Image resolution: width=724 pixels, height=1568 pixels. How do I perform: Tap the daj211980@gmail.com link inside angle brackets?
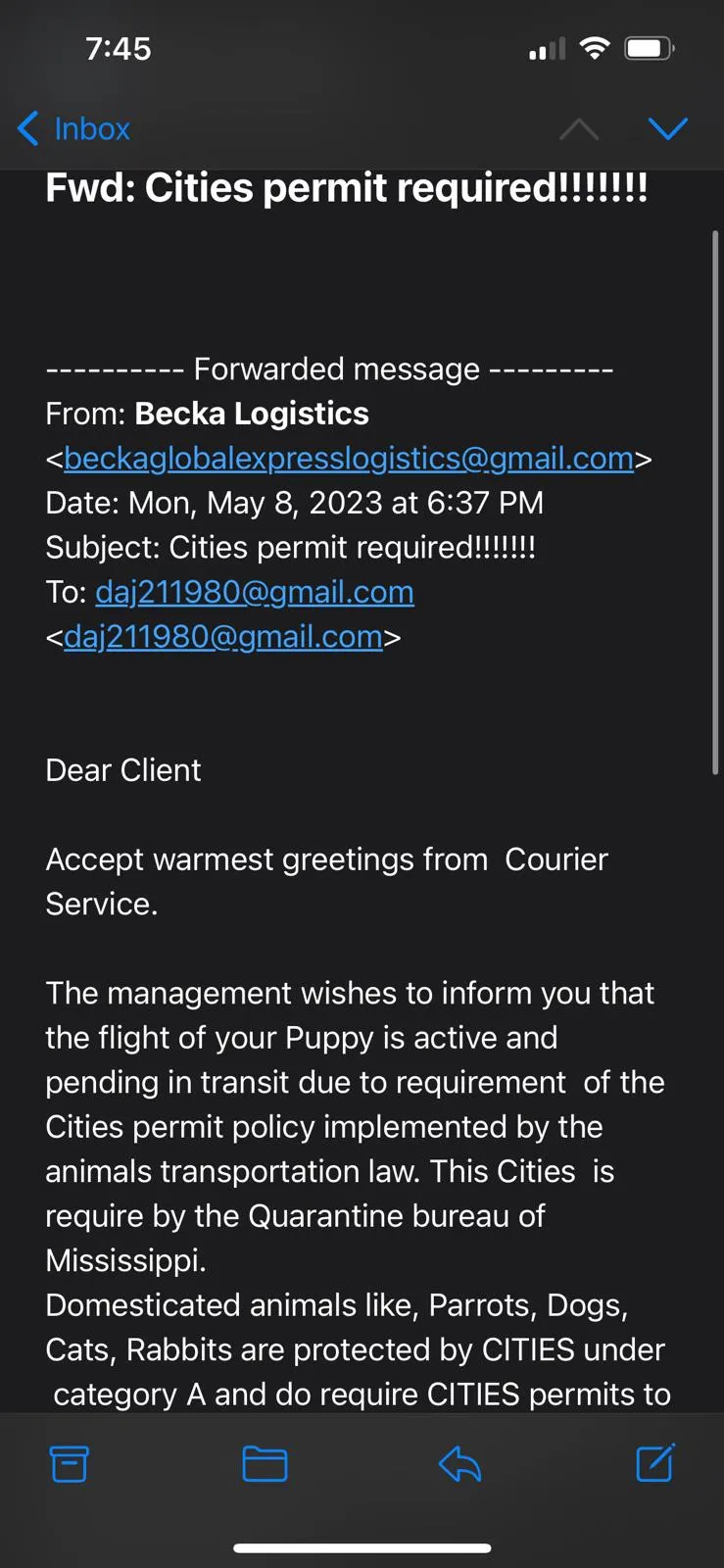click(223, 637)
